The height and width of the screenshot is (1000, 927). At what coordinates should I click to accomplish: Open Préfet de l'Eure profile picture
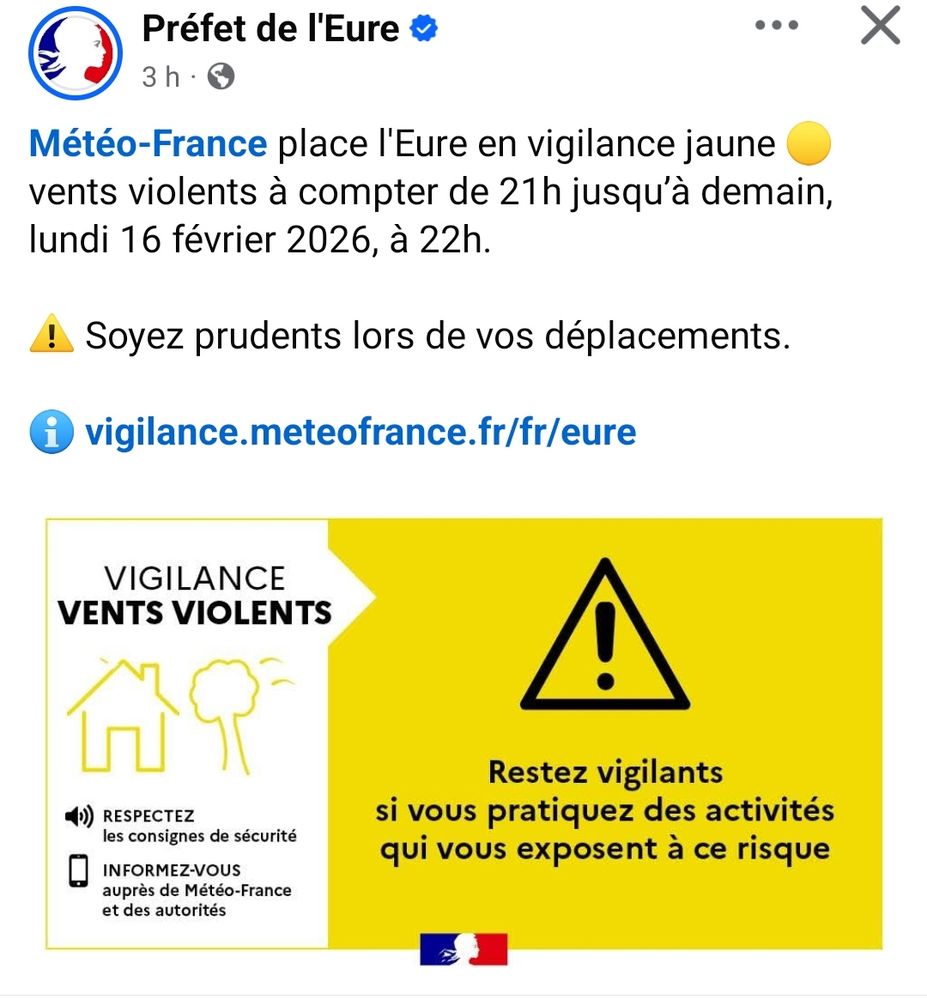point(75,53)
